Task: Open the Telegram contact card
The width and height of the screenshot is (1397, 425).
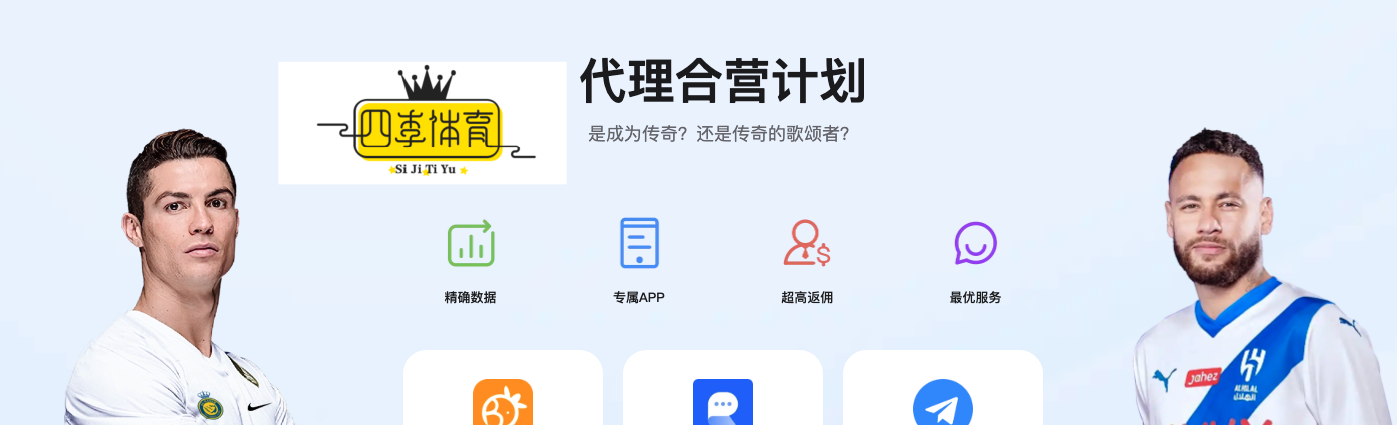Action: [942, 402]
